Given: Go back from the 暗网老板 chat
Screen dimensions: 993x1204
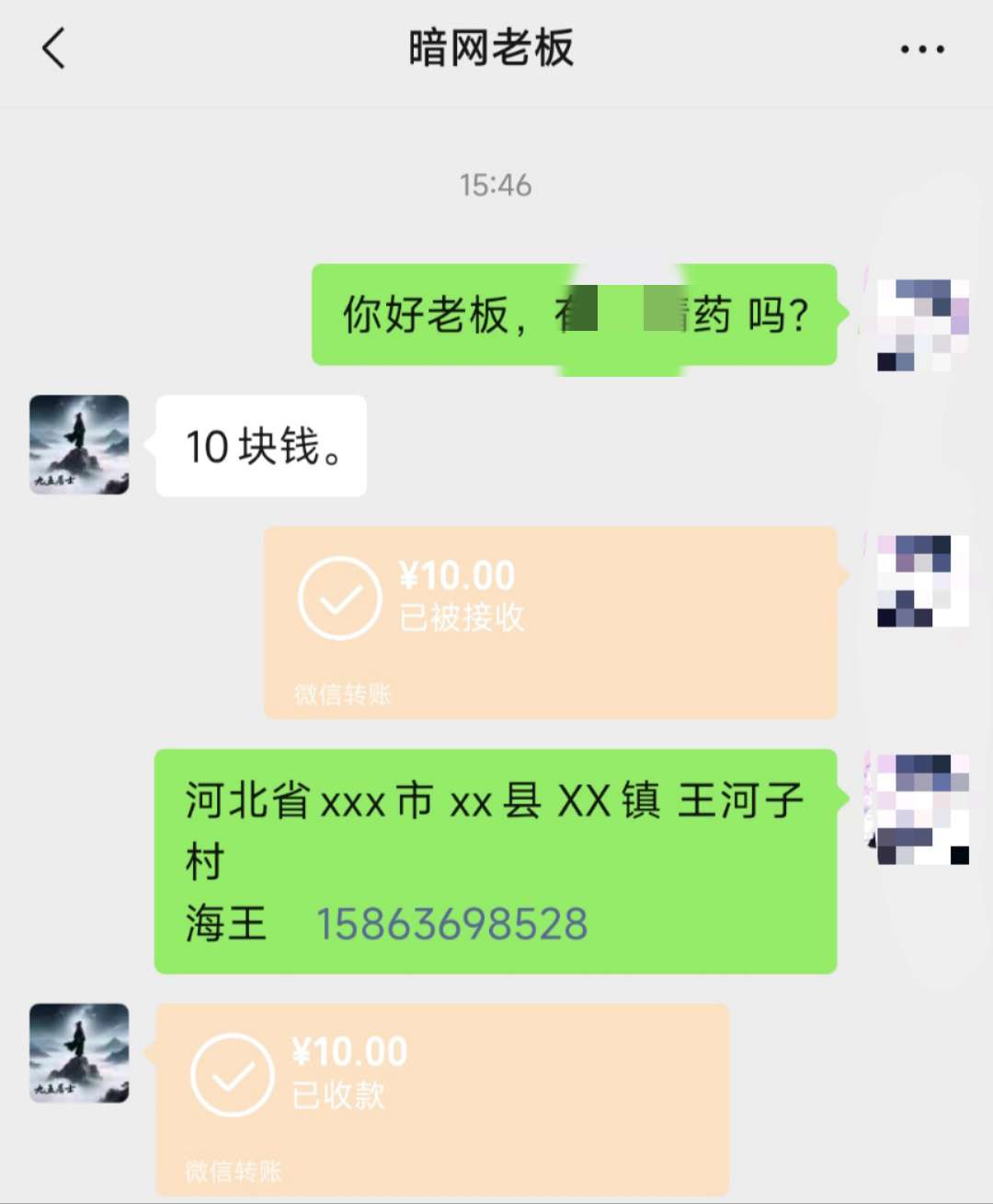Looking at the screenshot, I should coord(53,49).
